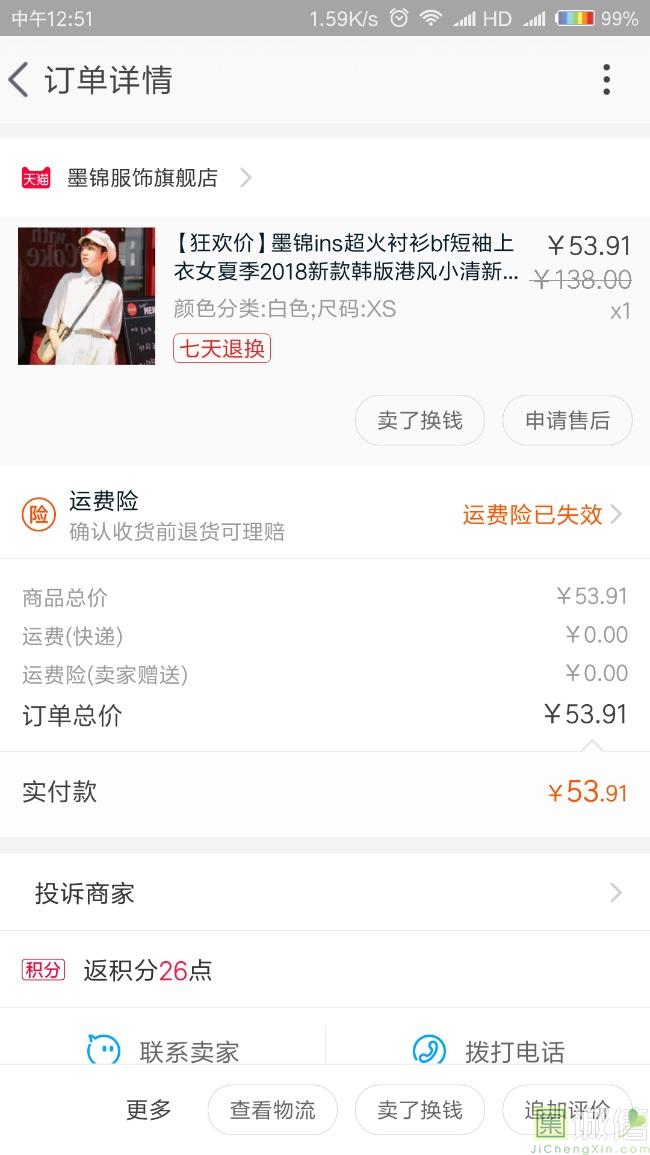View logistics with 查看物流
The height and width of the screenshot is (1155, 650).
(x=272, y=1110)
